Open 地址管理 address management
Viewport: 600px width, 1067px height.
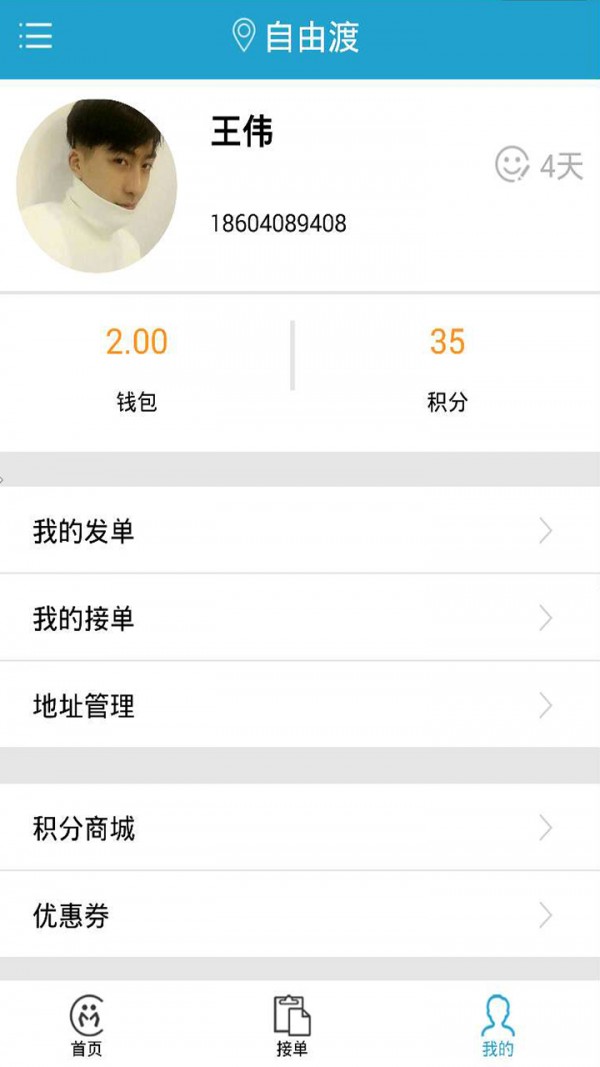(x=300, y=705)
